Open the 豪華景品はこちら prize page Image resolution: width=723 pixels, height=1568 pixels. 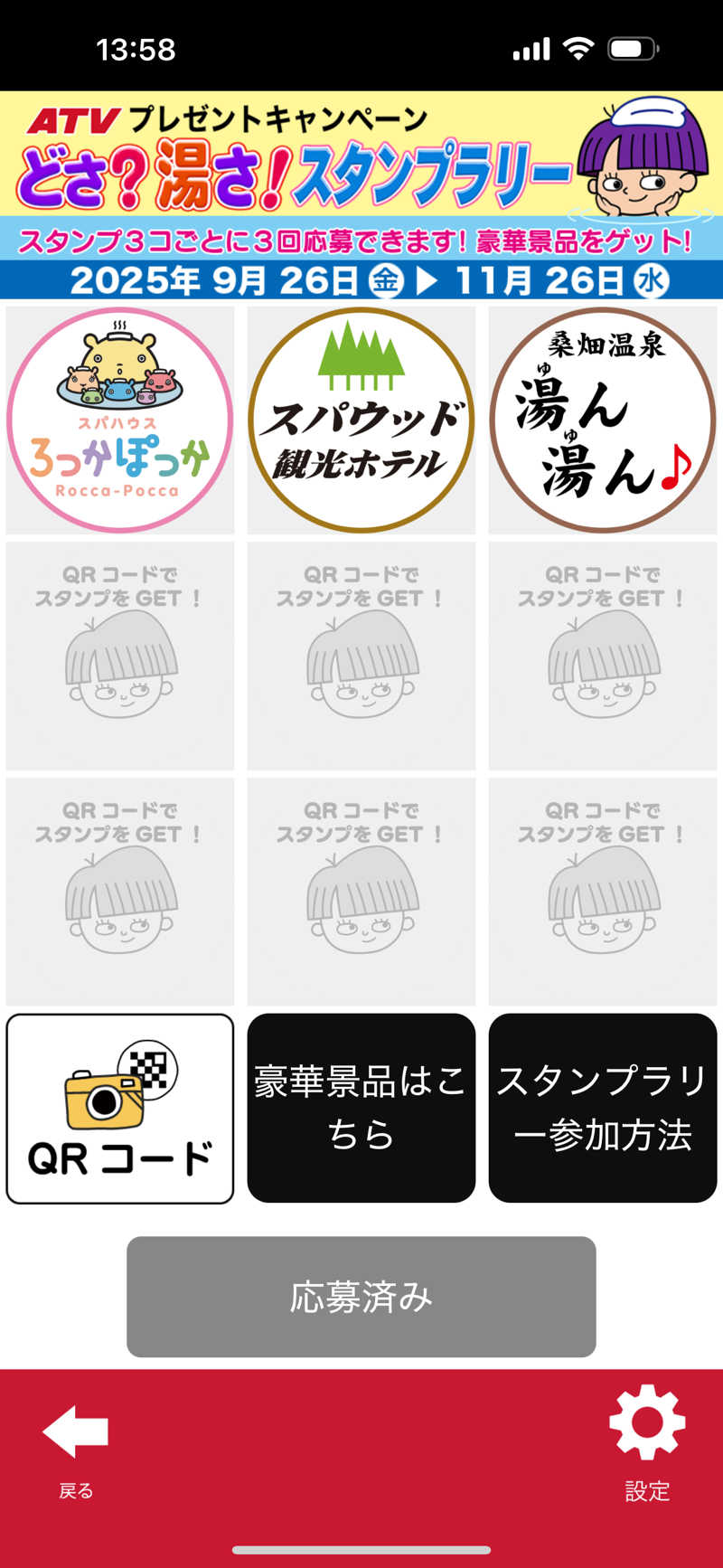coord(361,1109)
